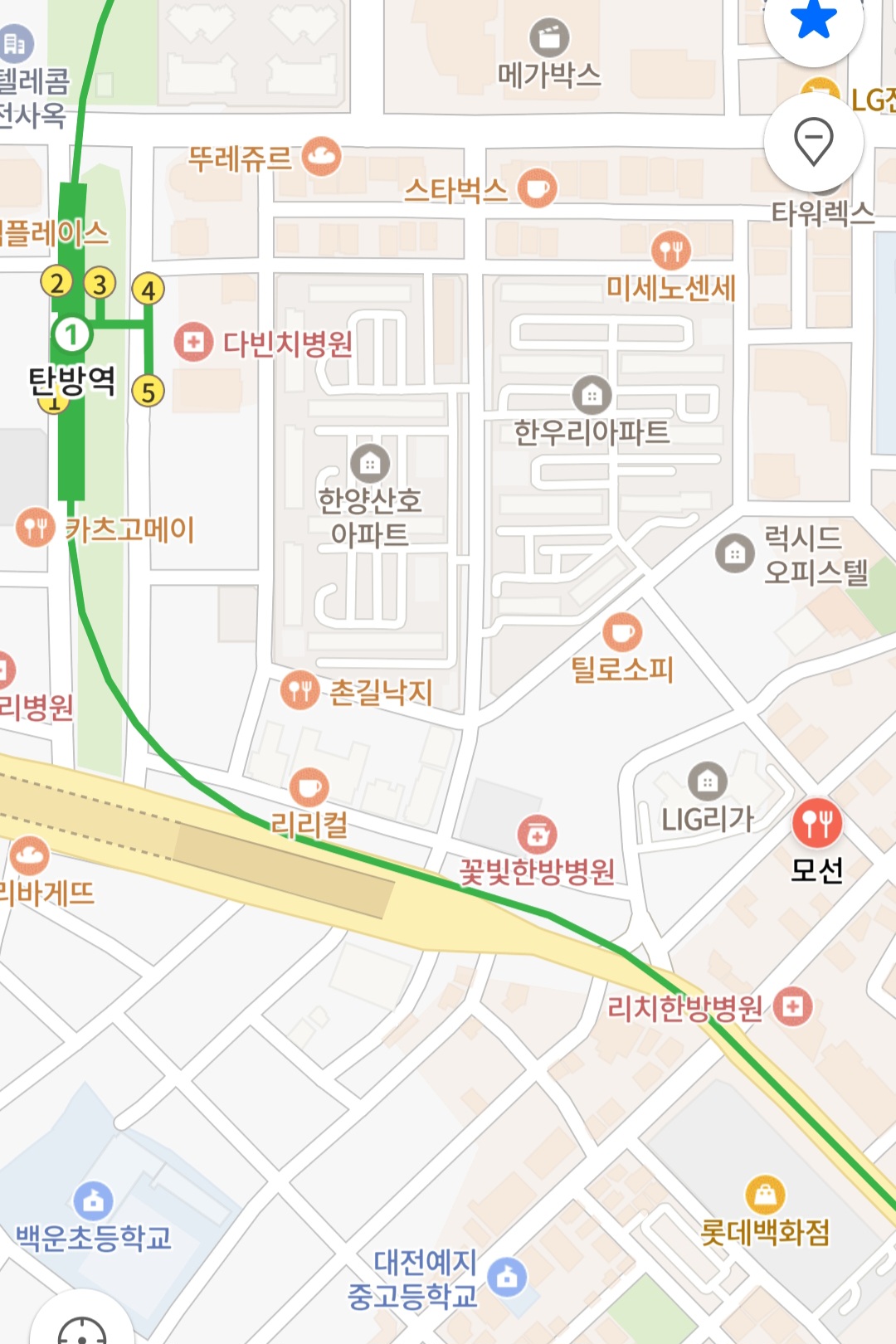Open the favorites star button

pos(813,18)
